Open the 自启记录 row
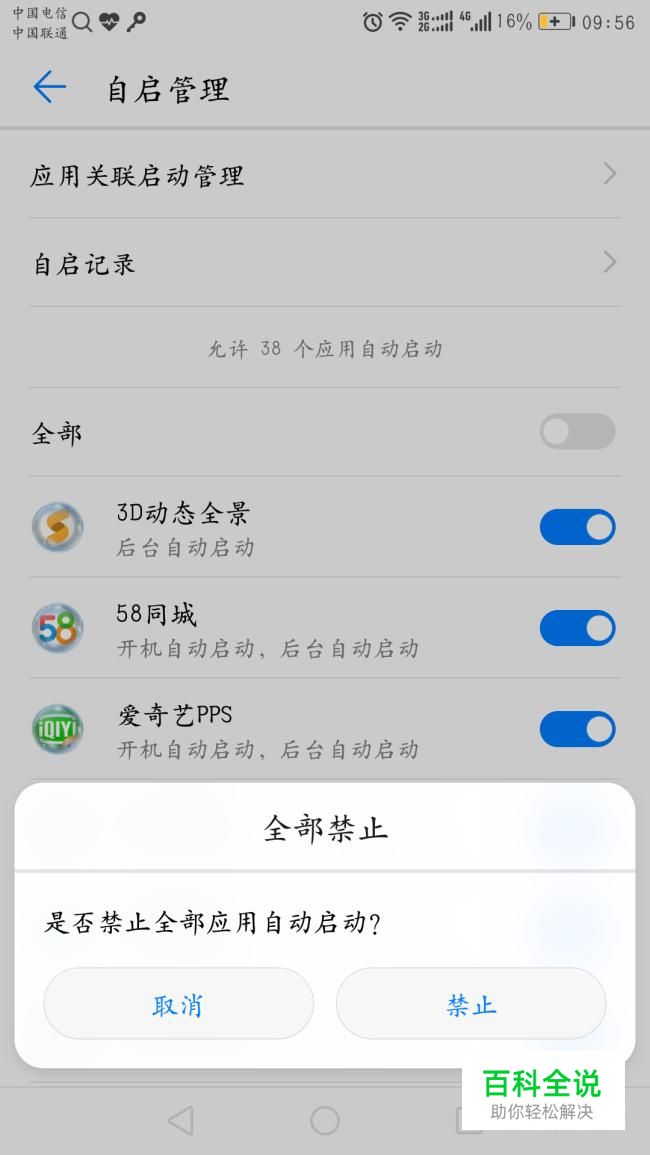This screenshot has height=1155, width=650. coord(325,262)
